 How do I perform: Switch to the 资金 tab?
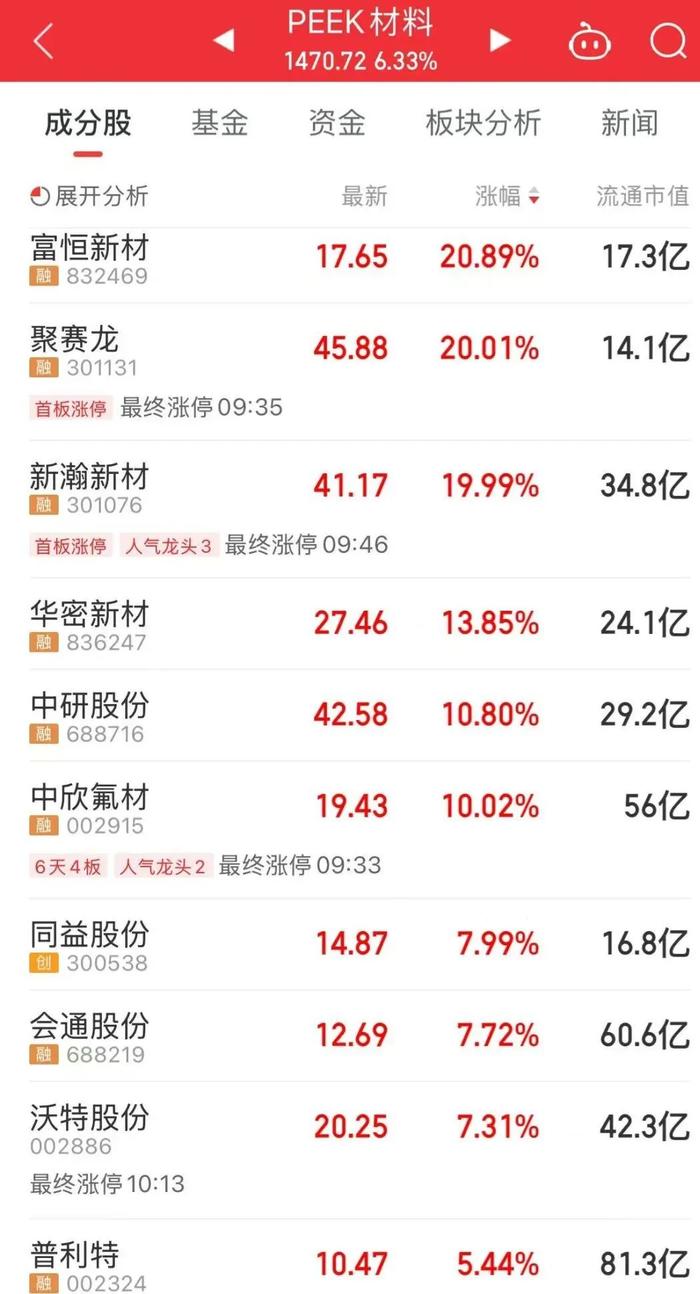click(337, 124)
